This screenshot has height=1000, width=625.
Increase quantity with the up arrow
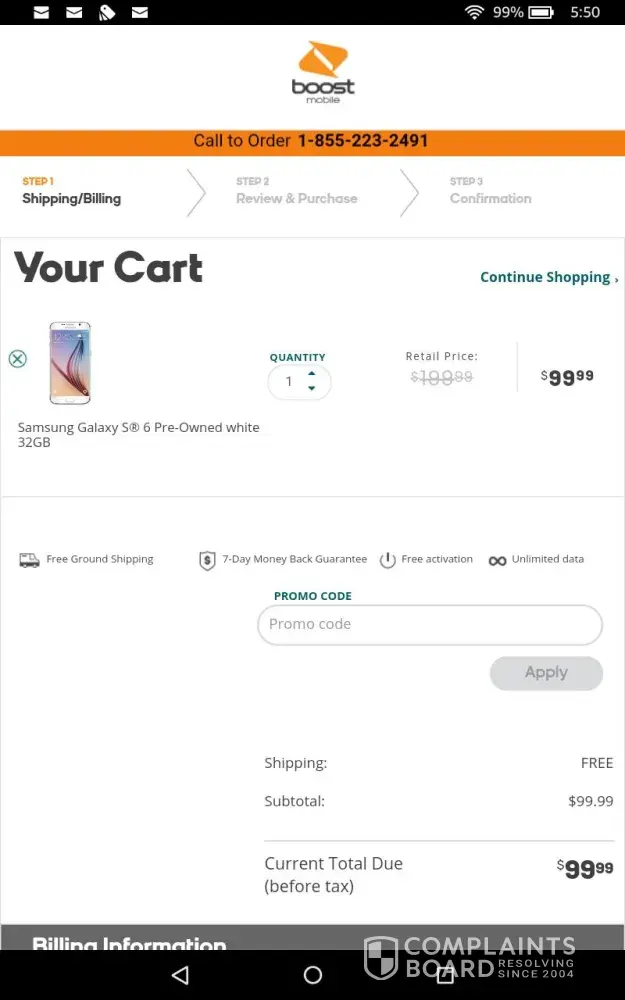click(312, 374)
